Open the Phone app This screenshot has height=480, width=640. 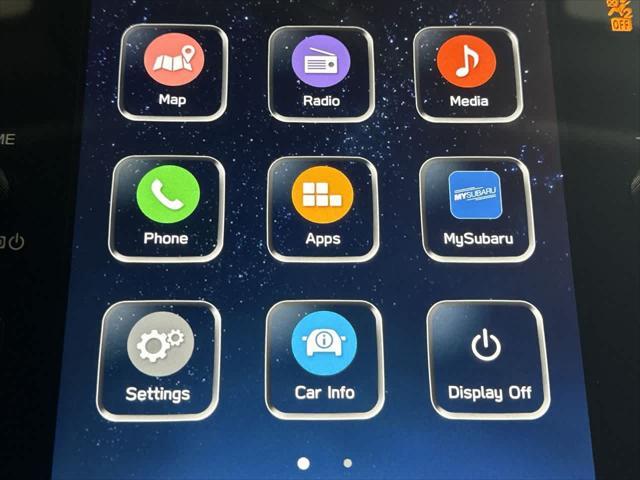point(166,208)
